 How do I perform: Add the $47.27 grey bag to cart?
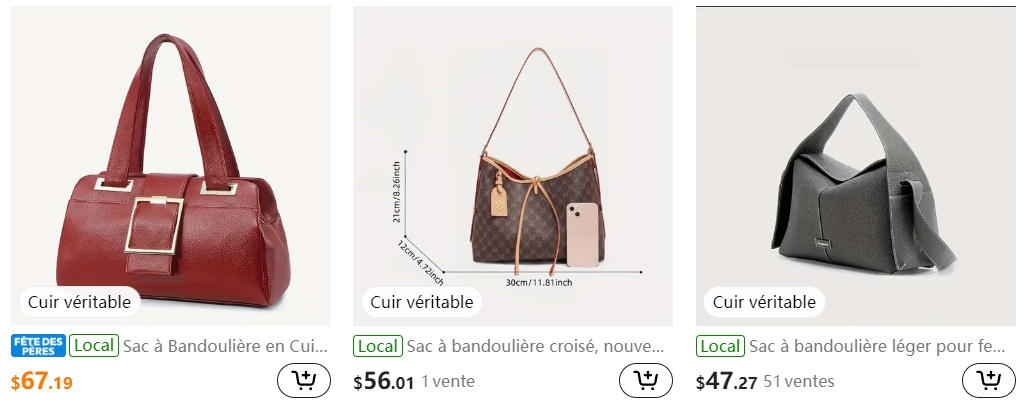point(988,381)
